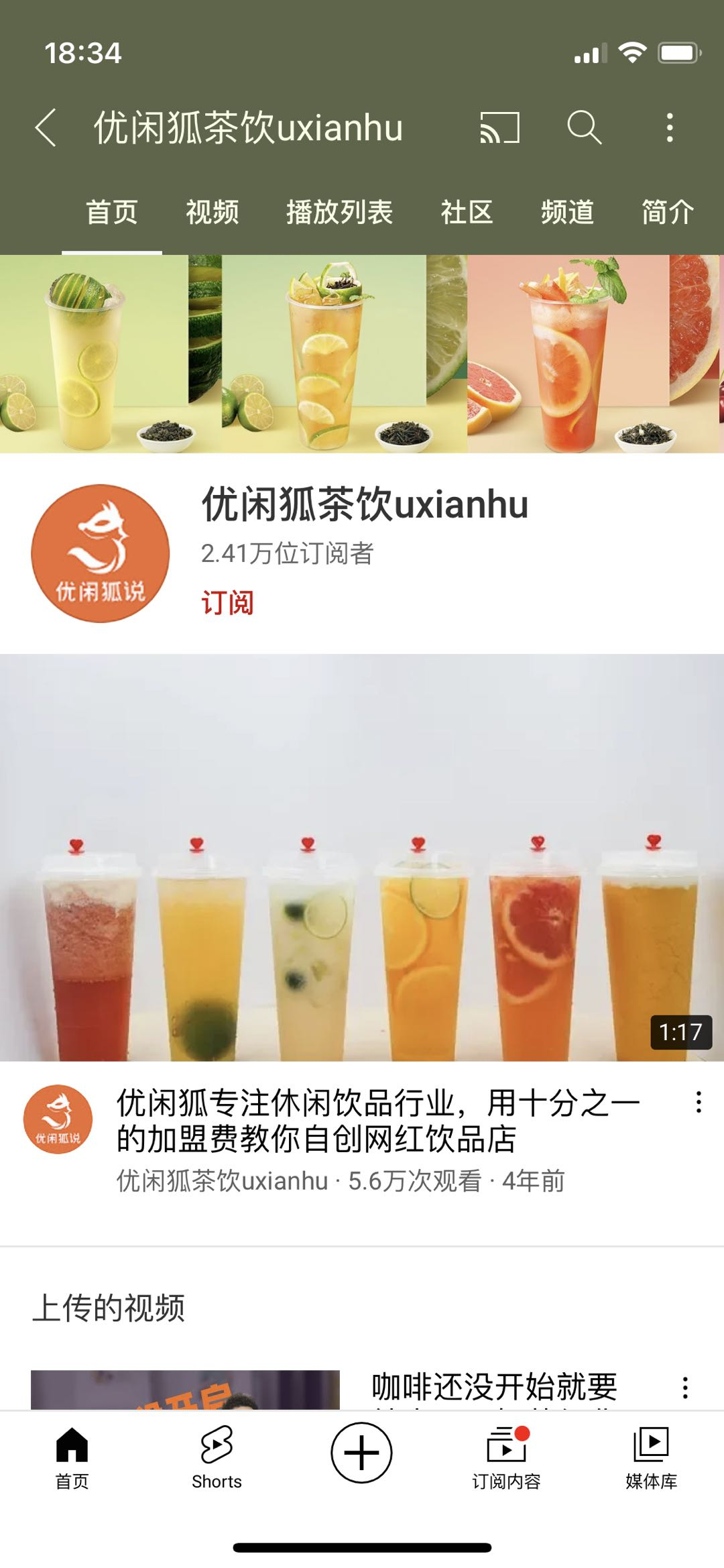Open the cast to device icon
Viewport: 724px width, 1568px height.
[x=499, y=127]
